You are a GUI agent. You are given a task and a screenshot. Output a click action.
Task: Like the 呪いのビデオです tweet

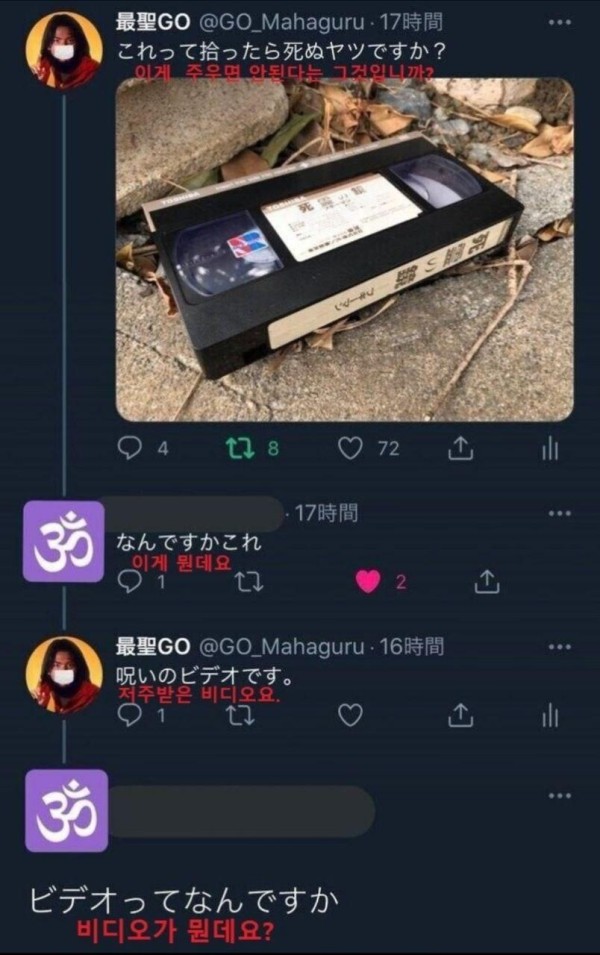pyautogui.click(x=350, y=714)
